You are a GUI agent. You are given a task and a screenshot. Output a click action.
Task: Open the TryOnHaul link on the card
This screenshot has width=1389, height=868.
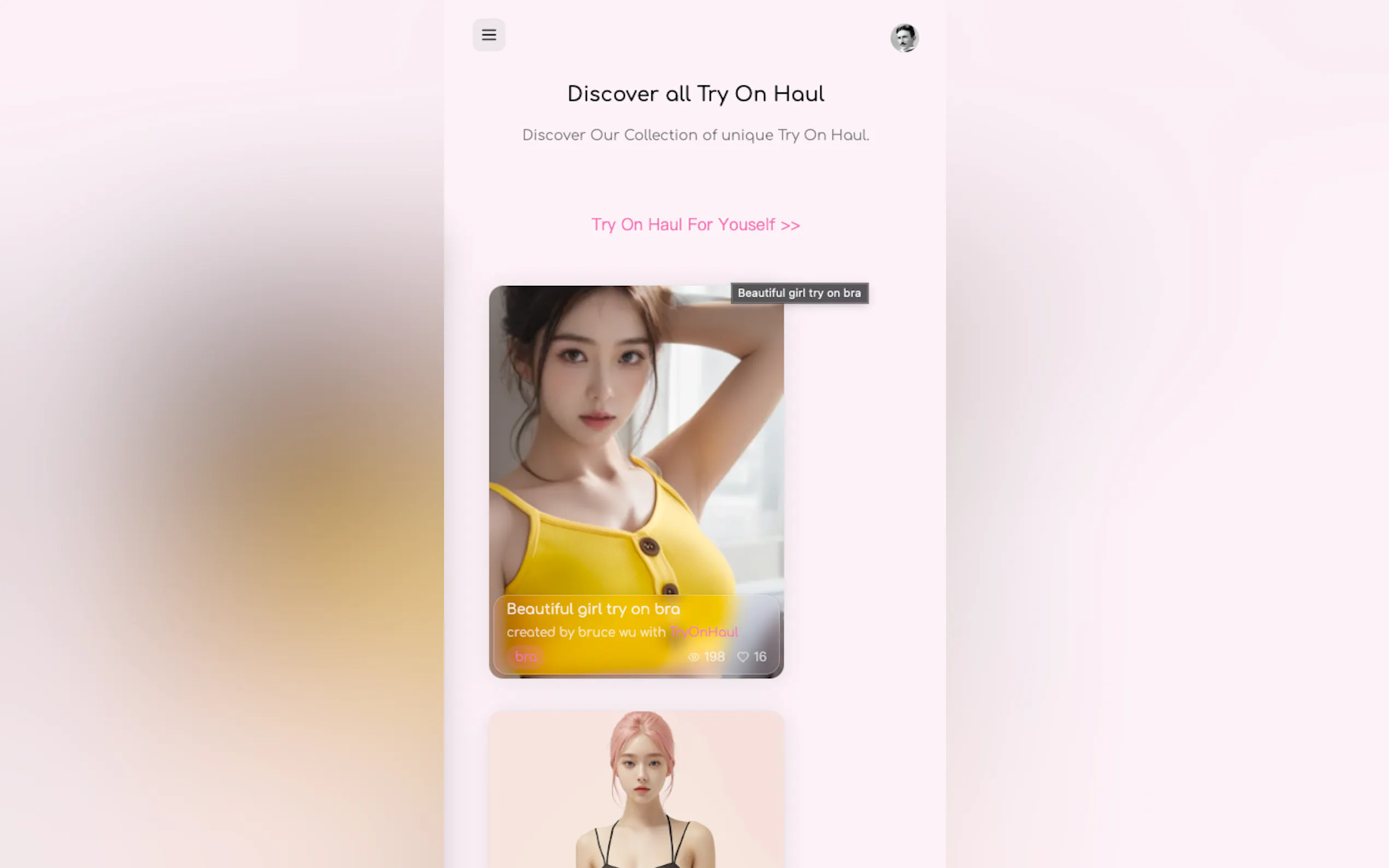[x=703, y=632]
